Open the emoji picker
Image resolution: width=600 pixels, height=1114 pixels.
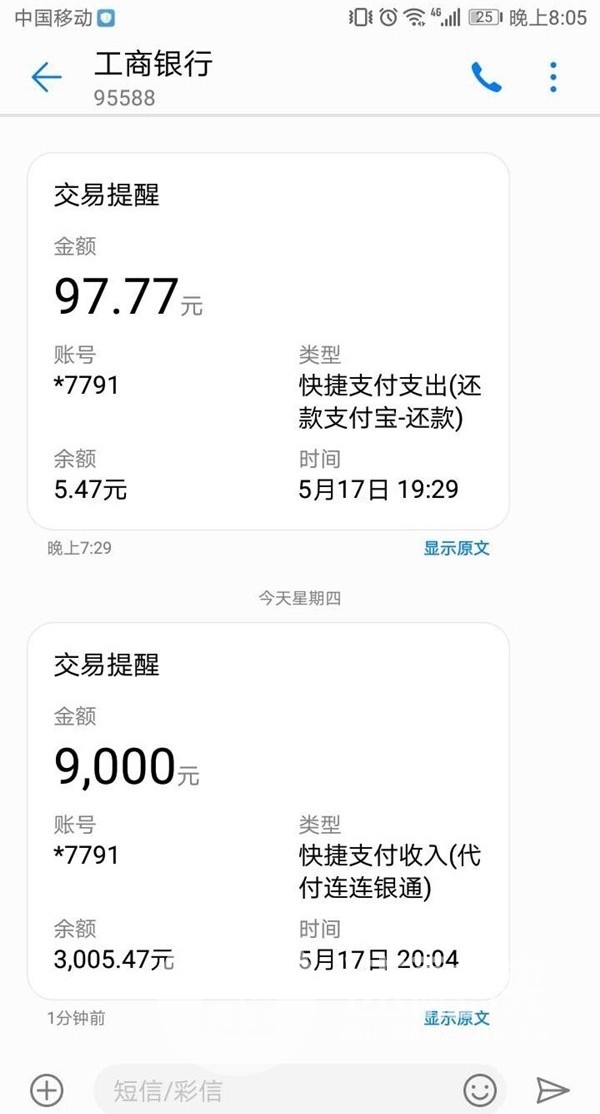click(480, 1089)
